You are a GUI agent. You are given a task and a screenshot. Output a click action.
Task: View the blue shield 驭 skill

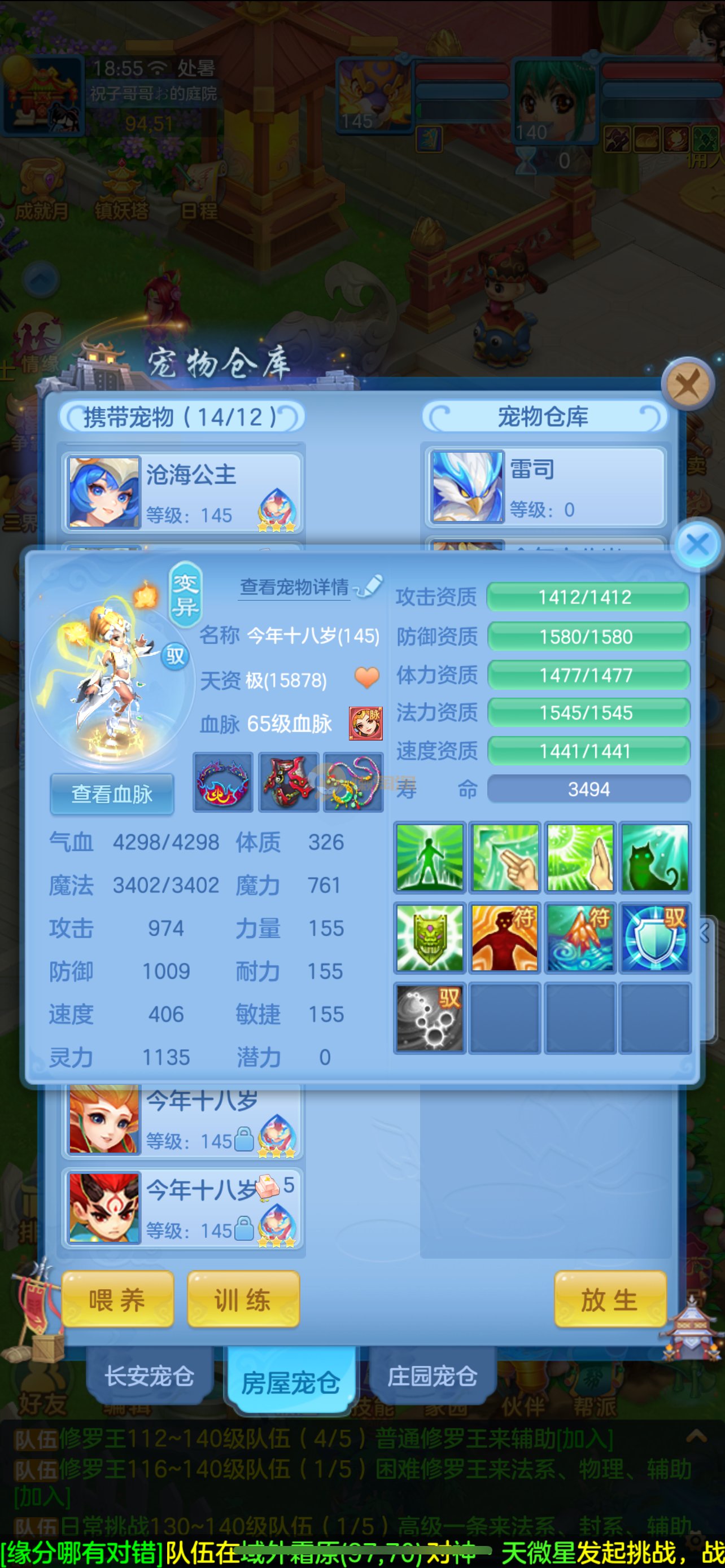tap(654, 938)
